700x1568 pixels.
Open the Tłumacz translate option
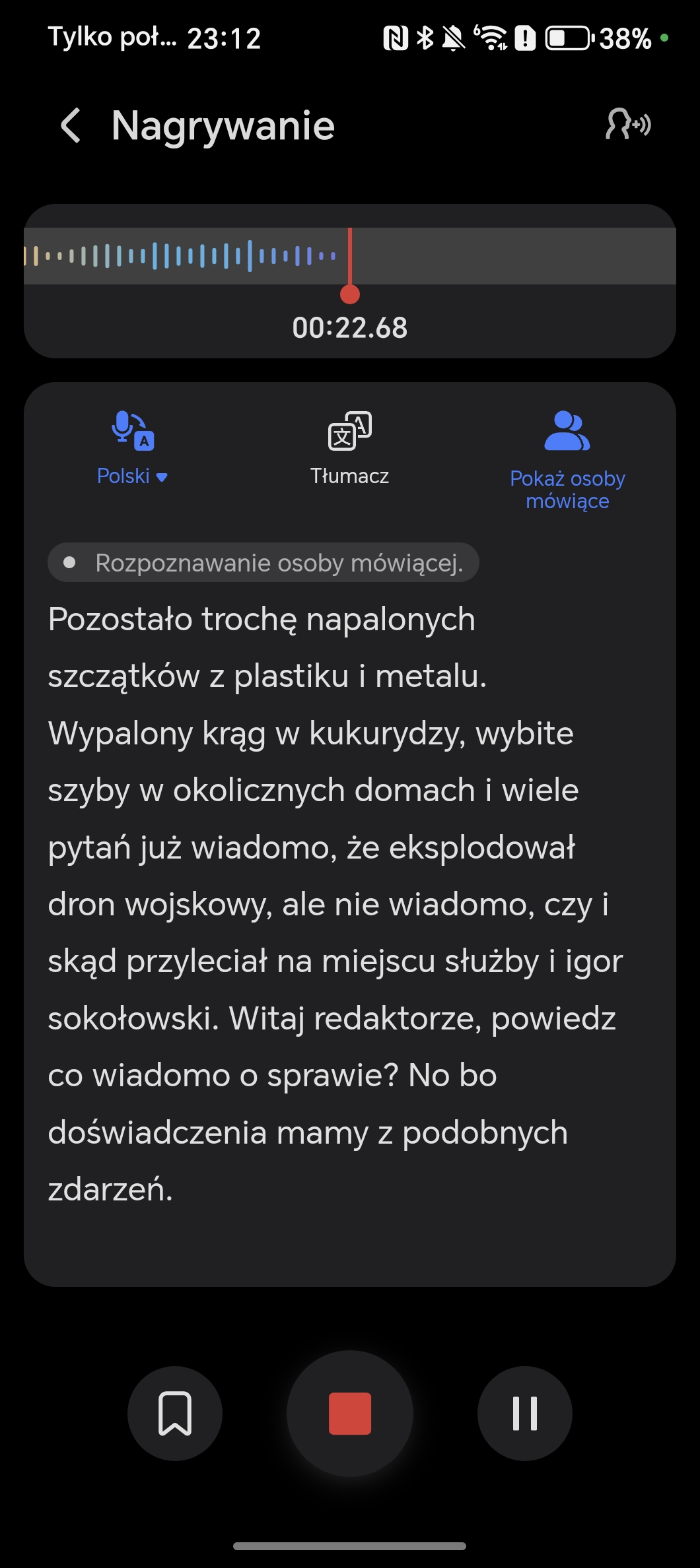pos(349,449)
